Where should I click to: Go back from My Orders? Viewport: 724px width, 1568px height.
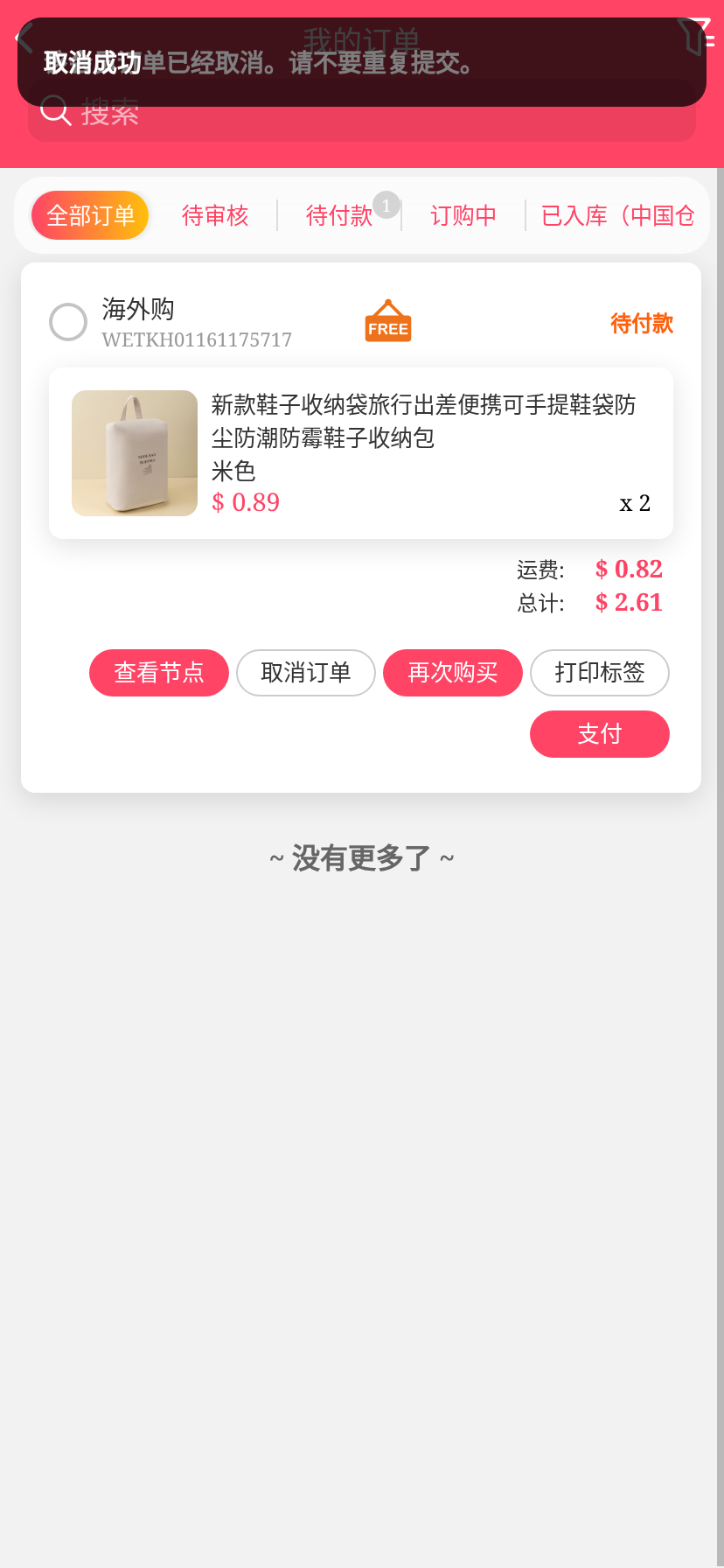click(x=24, y=38)
